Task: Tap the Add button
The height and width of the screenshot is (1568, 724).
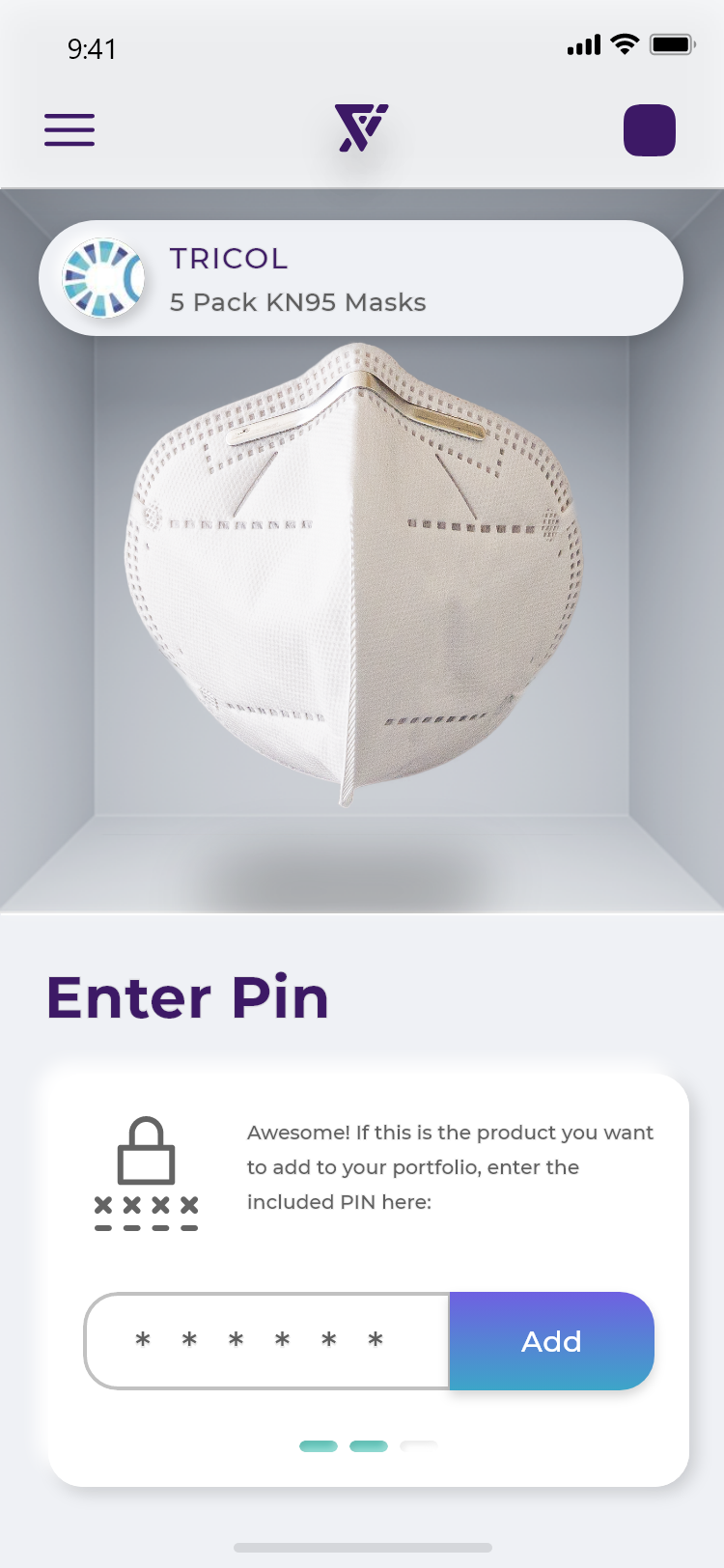Action: (x=552, y=1341)
